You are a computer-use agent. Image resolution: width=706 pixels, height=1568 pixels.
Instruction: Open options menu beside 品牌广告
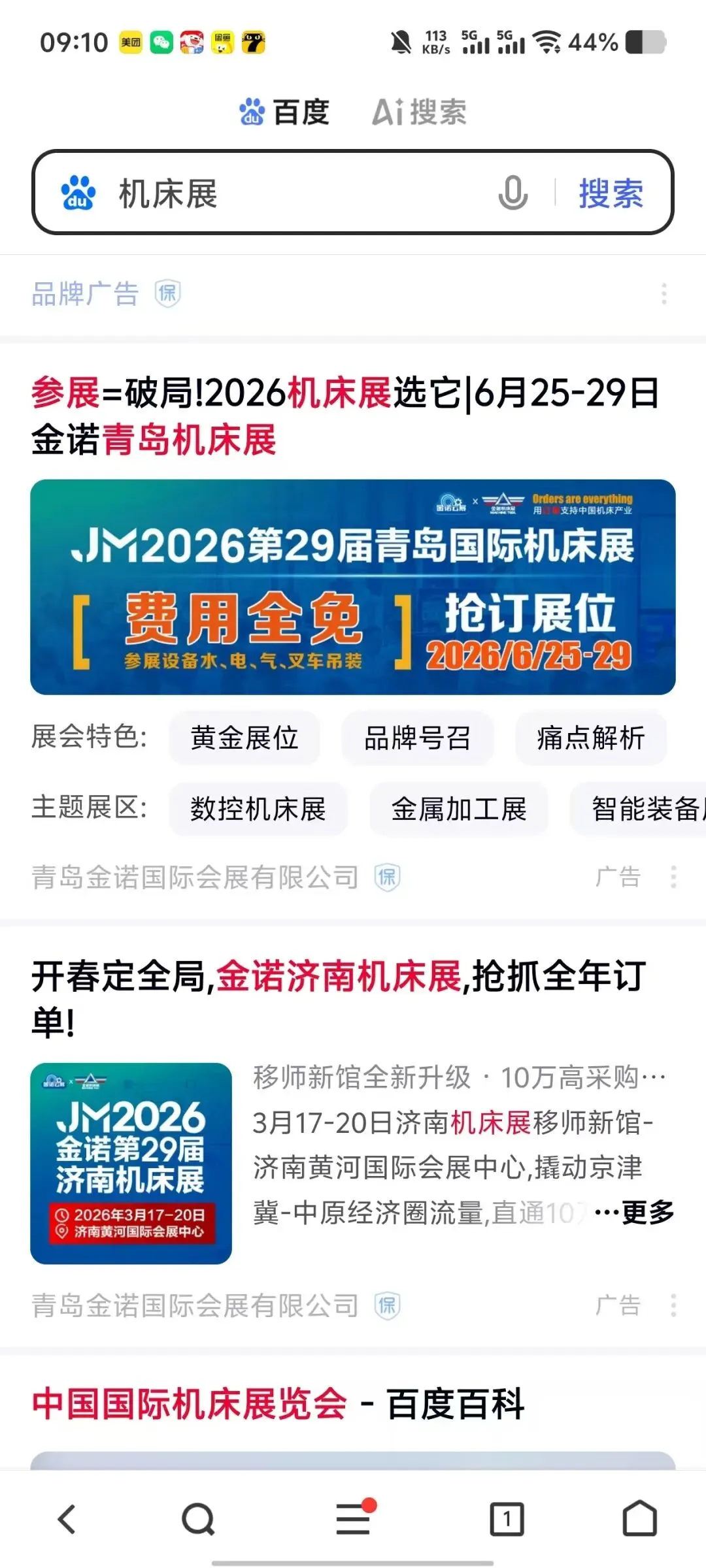(664, 294)
